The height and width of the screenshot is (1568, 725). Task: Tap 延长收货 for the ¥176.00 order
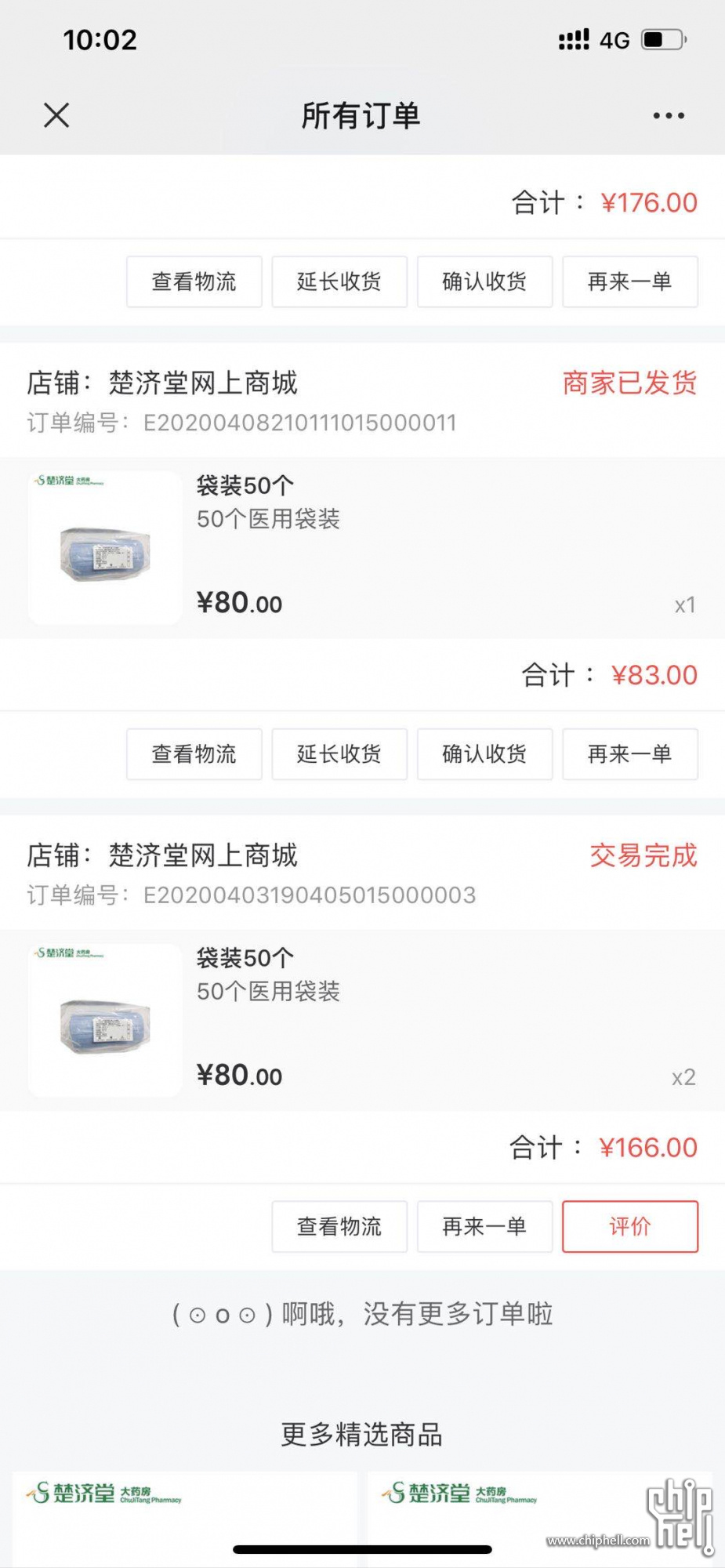(x=339, y=281)
